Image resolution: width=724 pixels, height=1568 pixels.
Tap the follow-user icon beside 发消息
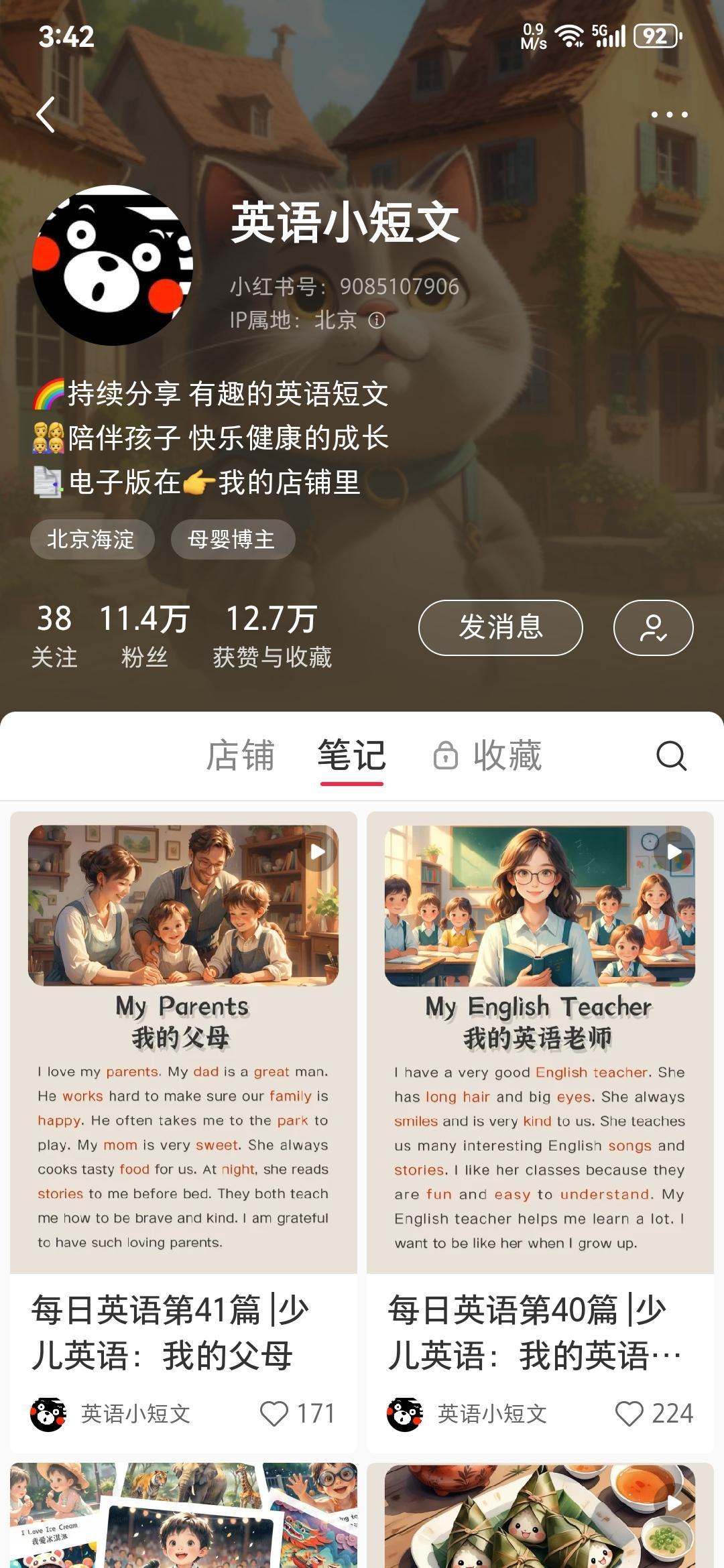(x=652, y=627)
